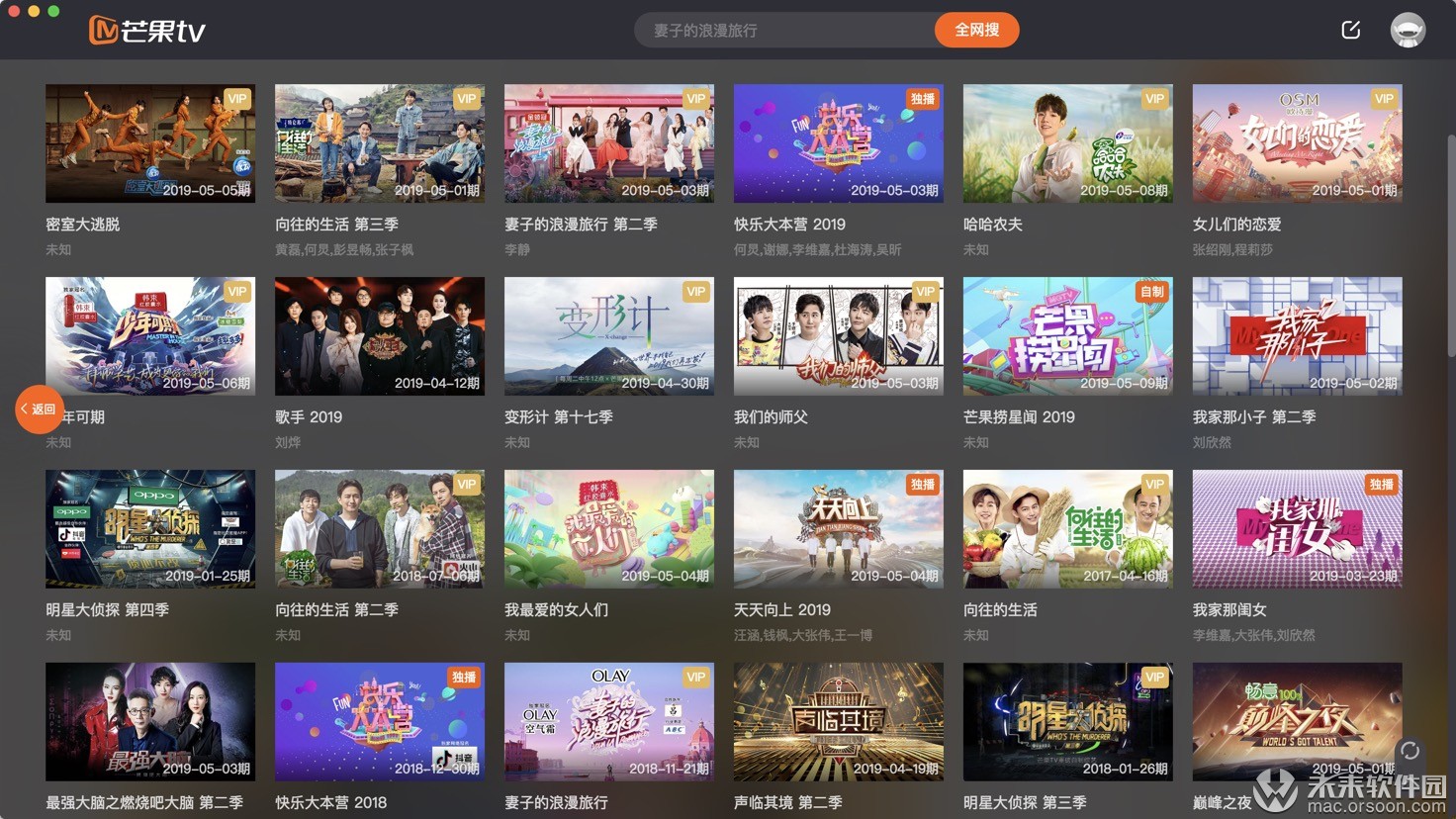The width and height of the screenshot is (1456, 819).
Task: Open the show 密室大逃脱
Action: click(x=150, y=143)
